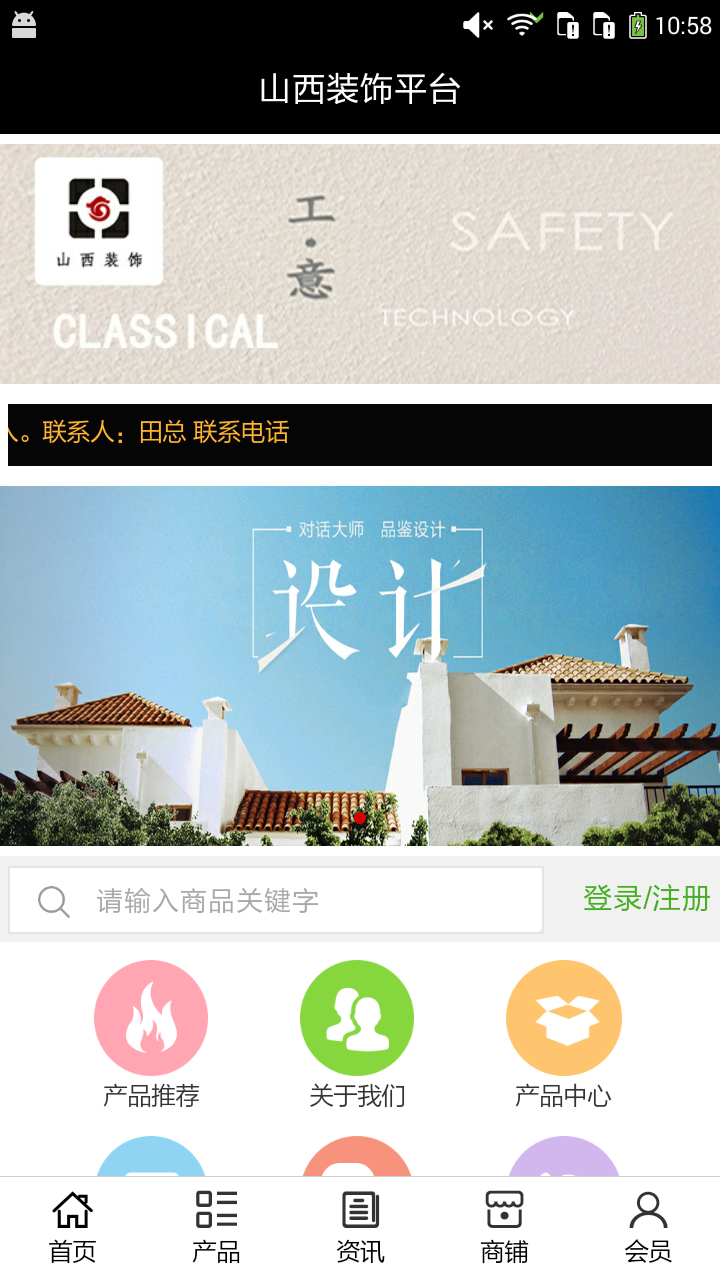Switch to the 会员 member tab
This screenshot has width=720, height=1280.
point(648,1227)
